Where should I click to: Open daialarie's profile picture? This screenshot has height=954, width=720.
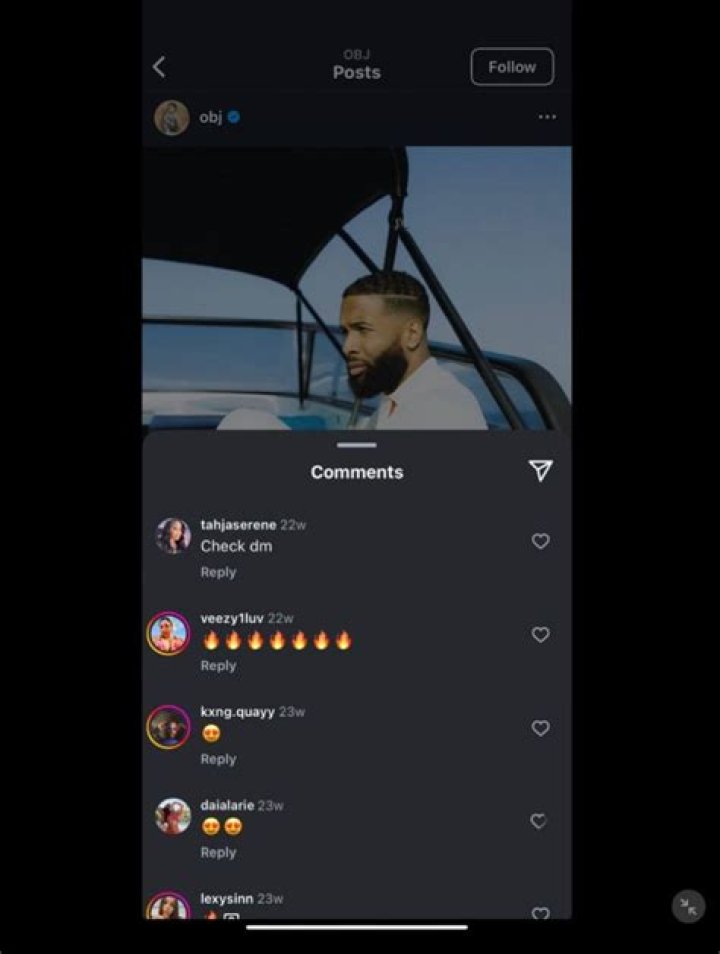pos(173,816)
